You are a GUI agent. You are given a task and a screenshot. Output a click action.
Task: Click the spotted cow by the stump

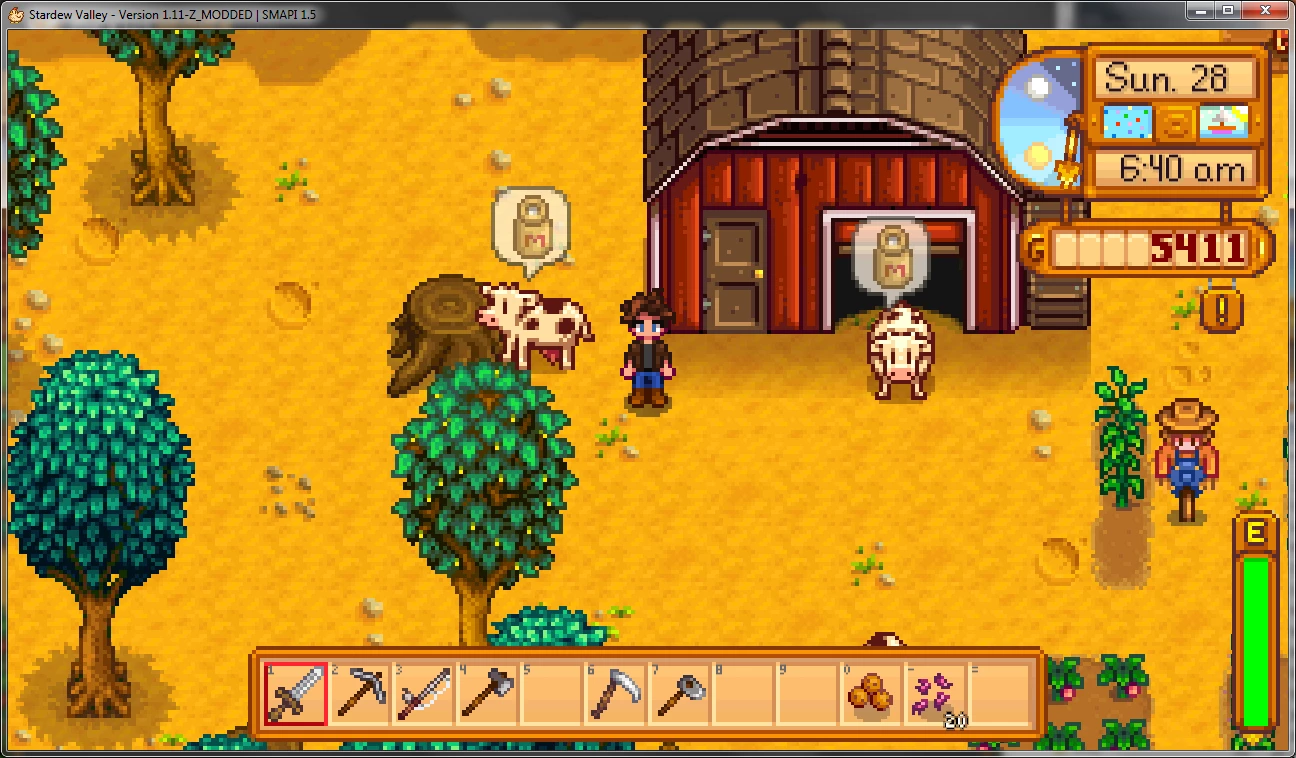535,325
